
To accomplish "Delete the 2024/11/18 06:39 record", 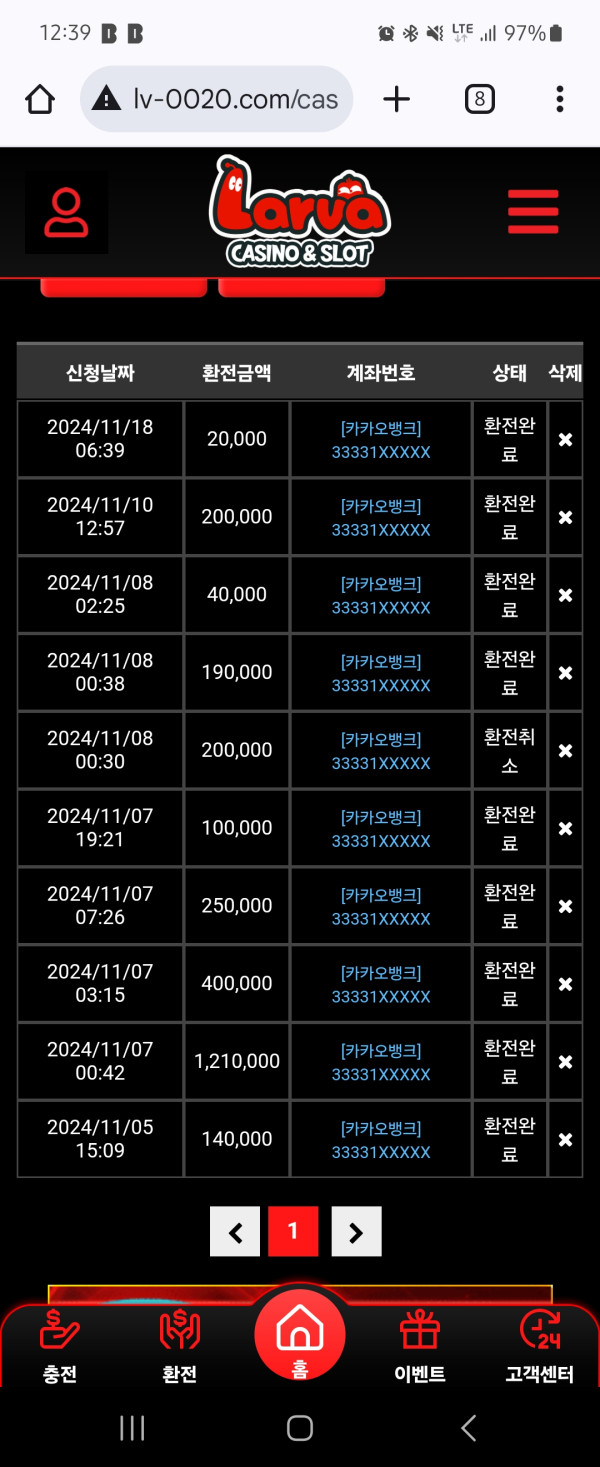I will point(565,440).
